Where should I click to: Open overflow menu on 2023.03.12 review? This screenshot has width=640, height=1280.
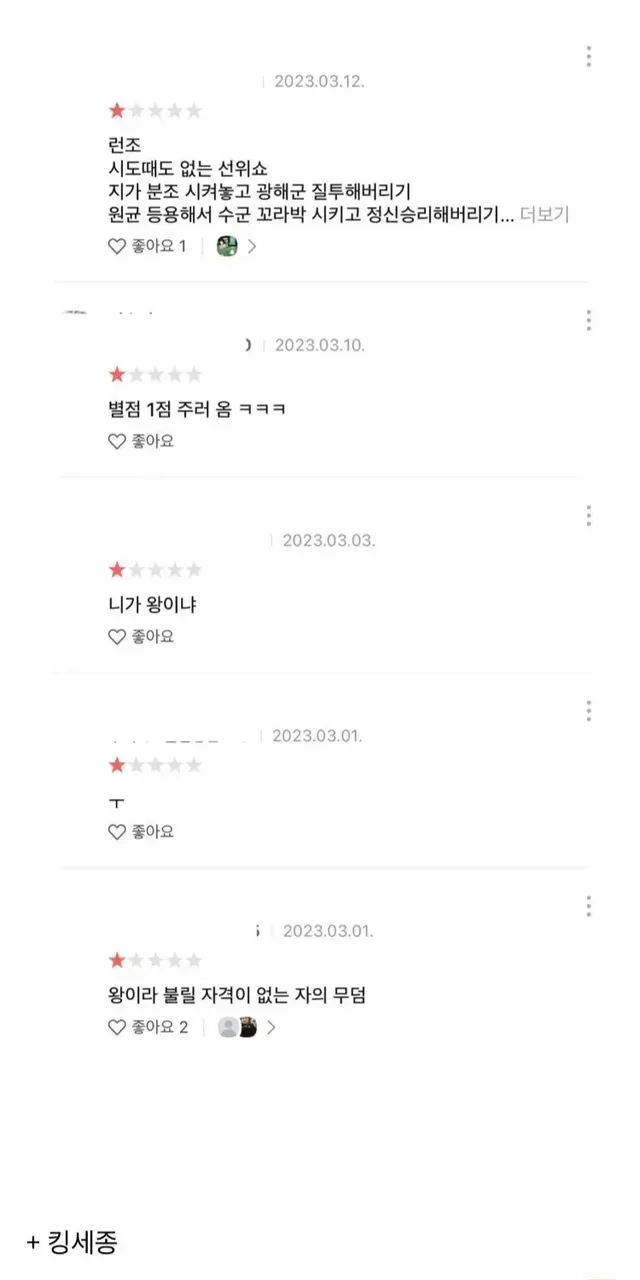[588, 57]
